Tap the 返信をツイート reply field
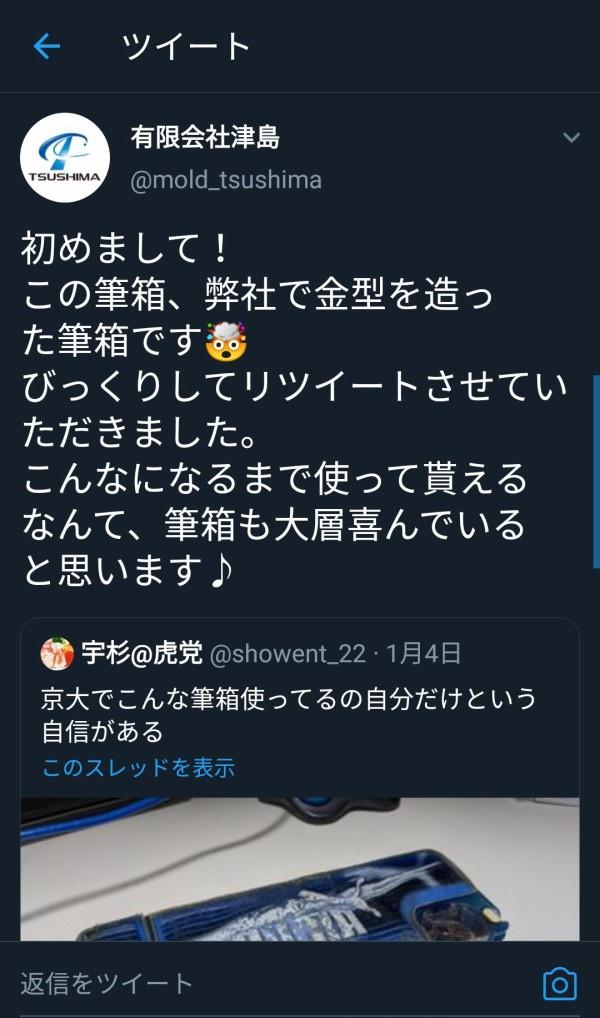600x1018 pixels. tap(273, 984)
